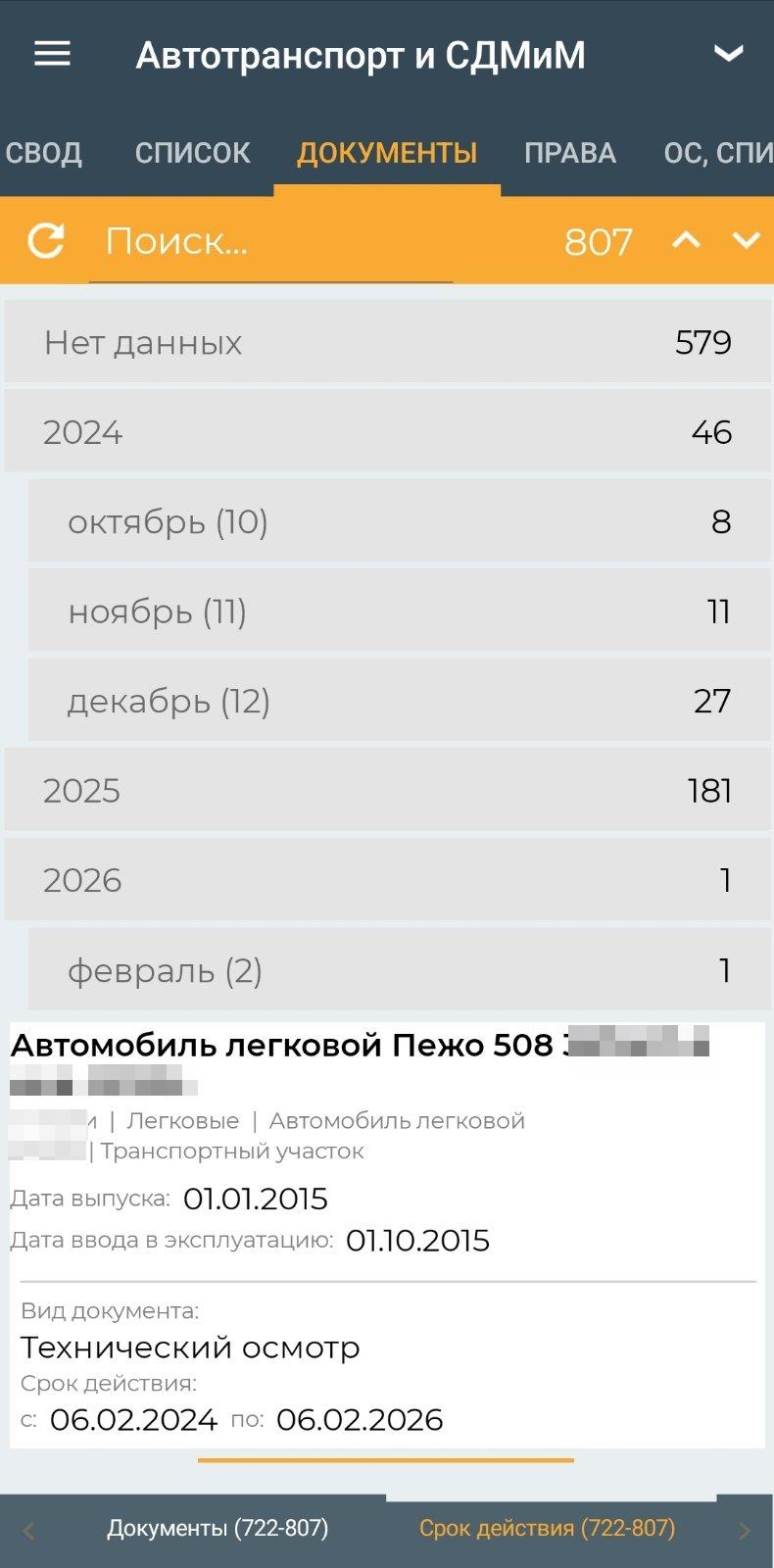Switch to the СПИСОК tab
The height and width of the screenshot is (1568, 774).
pyautogui.click(x=192, y=153)
